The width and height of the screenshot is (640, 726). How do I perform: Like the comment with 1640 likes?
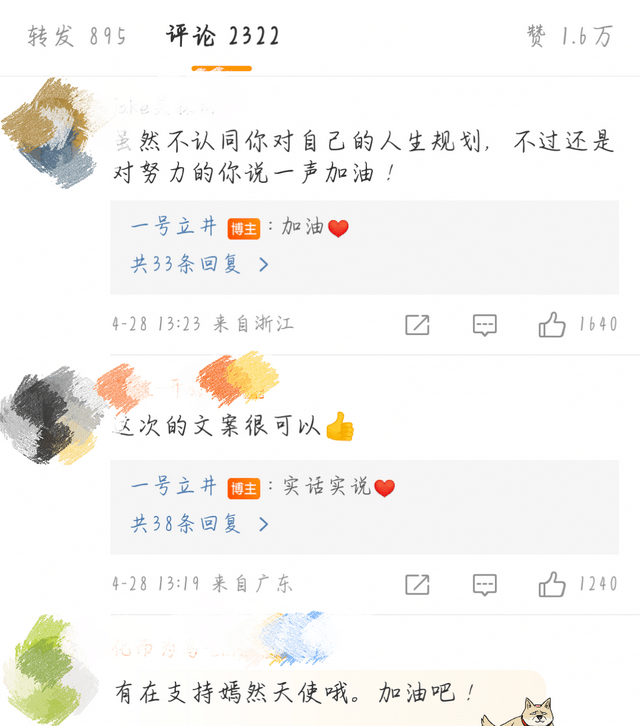pyautogui.click(x=552, y=324)
